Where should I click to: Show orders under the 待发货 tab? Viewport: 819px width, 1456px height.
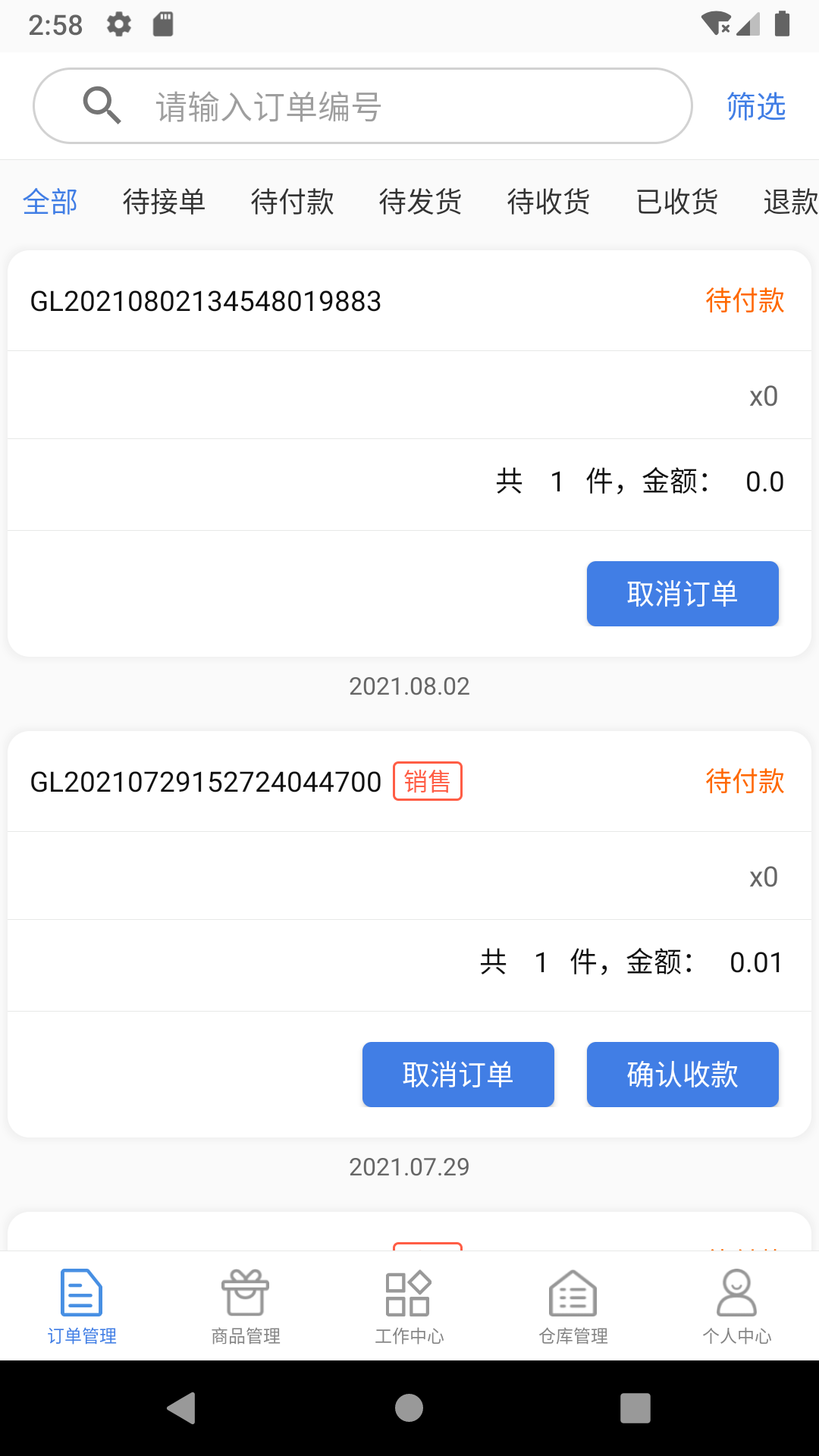click(x=420, y=202)
